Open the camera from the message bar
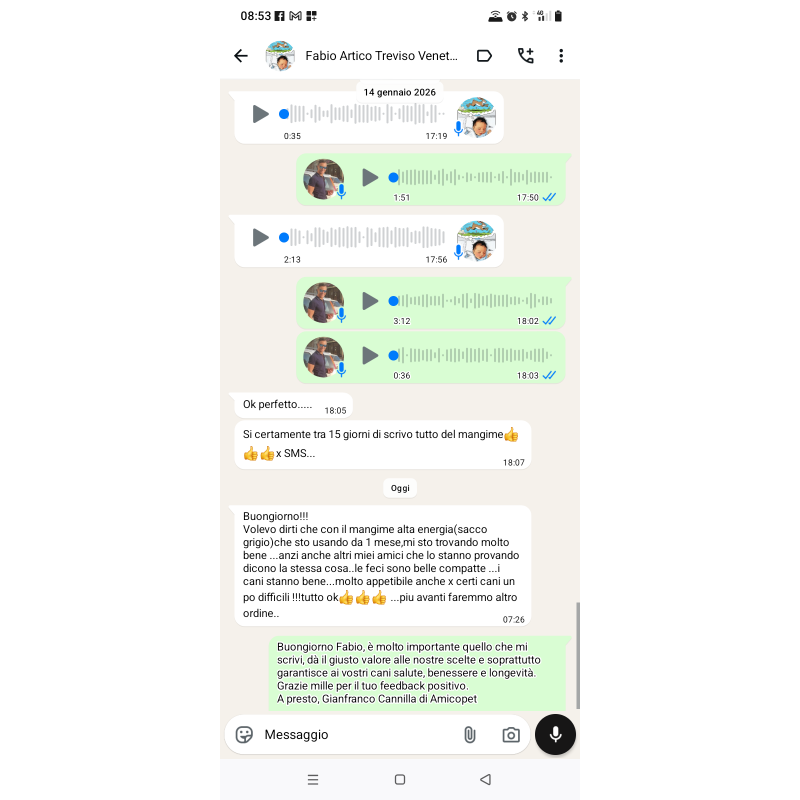The height and width of the screenshot is (800, 800). click(x=511, y=735)
